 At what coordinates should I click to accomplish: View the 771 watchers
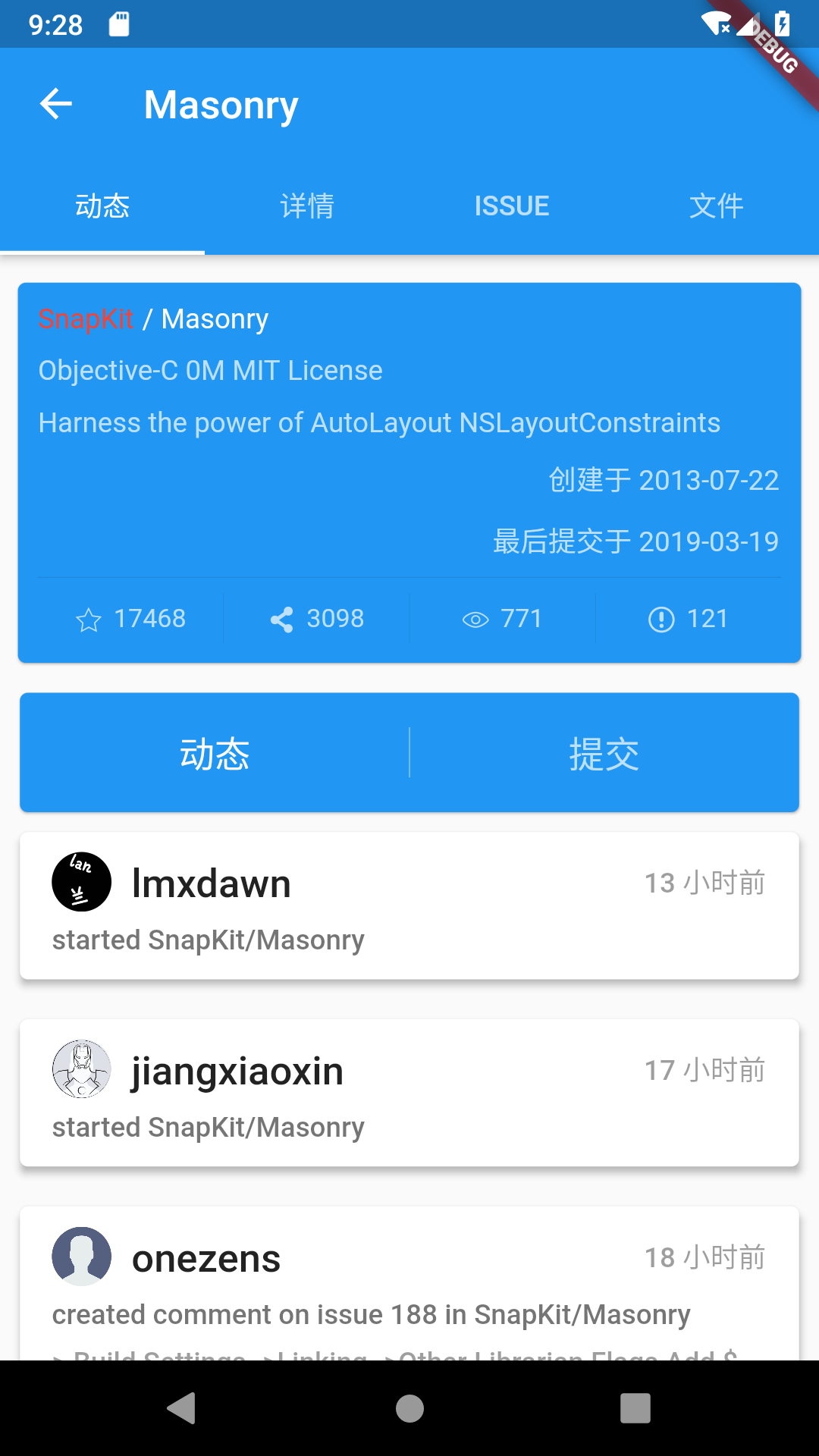[x=502, y=619]
